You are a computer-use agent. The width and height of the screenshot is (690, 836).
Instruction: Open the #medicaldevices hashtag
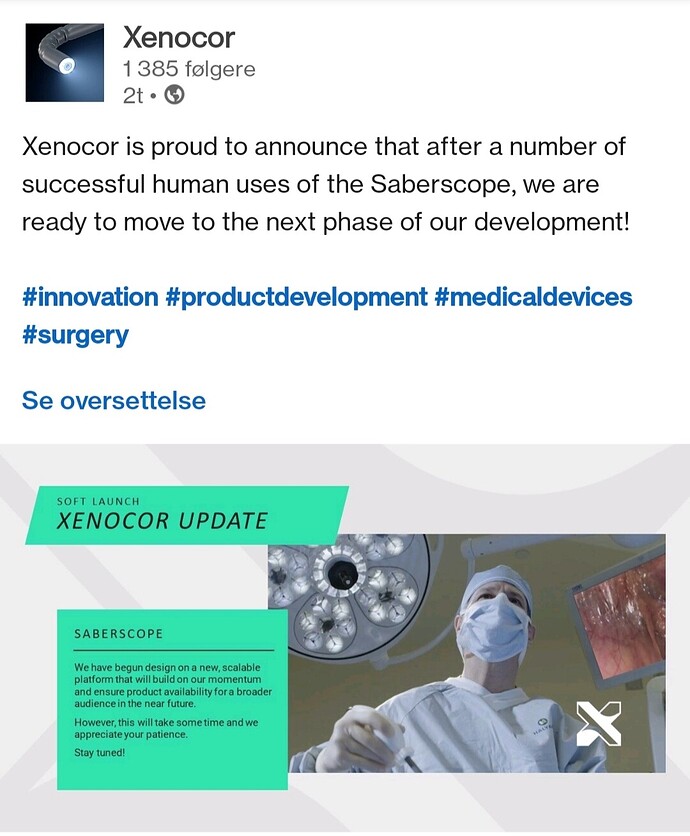(533, 297)
